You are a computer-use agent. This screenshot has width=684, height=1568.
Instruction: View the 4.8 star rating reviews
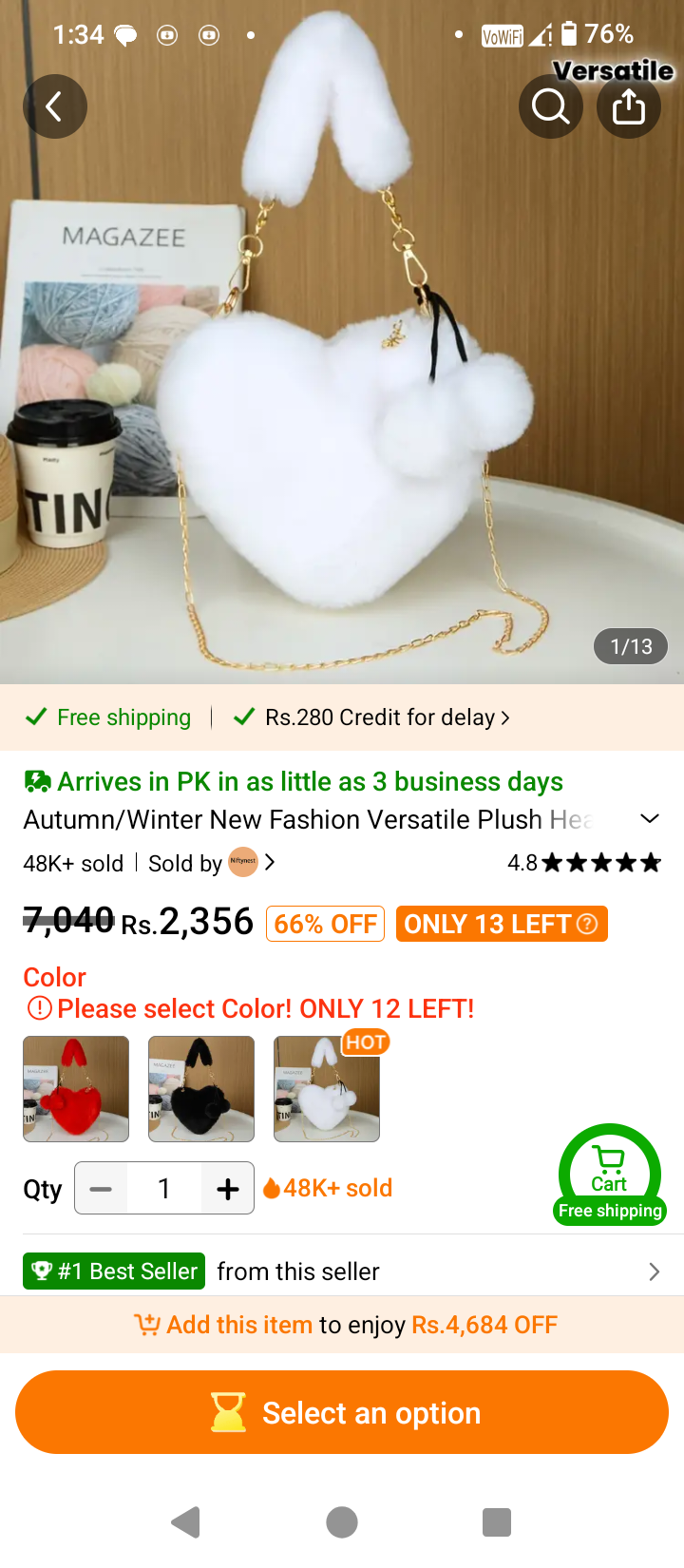click(584, 863)
